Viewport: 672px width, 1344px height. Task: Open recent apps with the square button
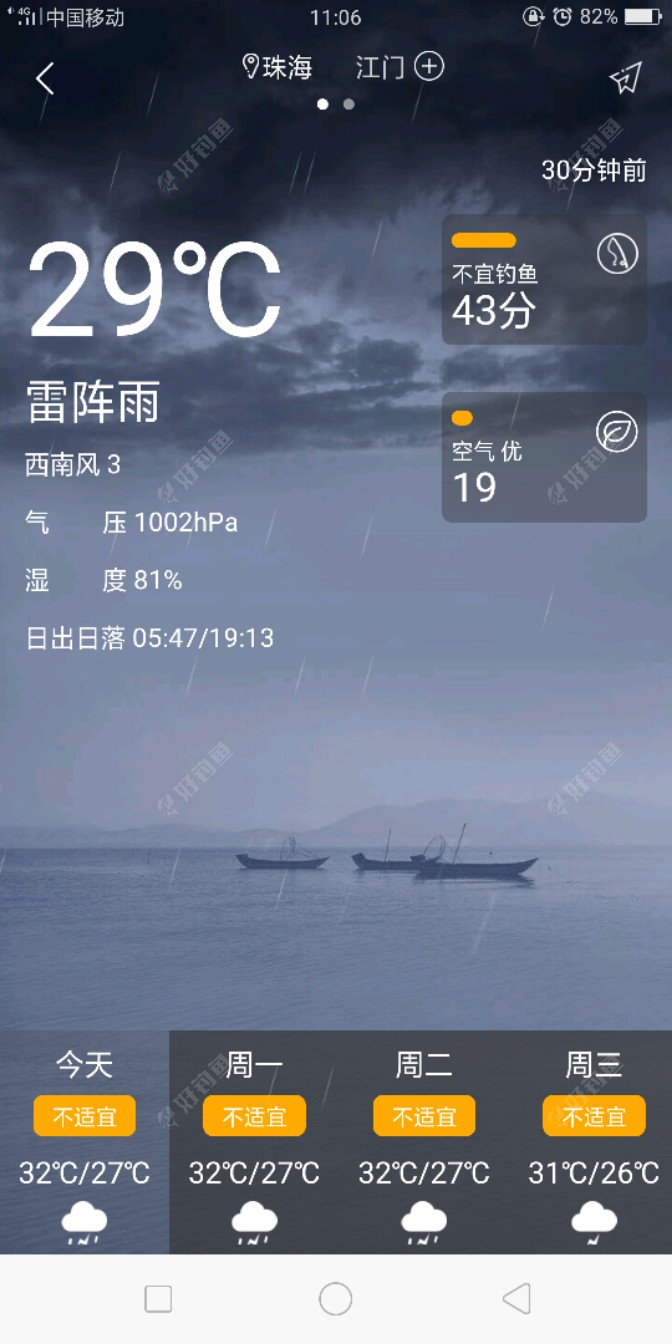point(158,1299)
